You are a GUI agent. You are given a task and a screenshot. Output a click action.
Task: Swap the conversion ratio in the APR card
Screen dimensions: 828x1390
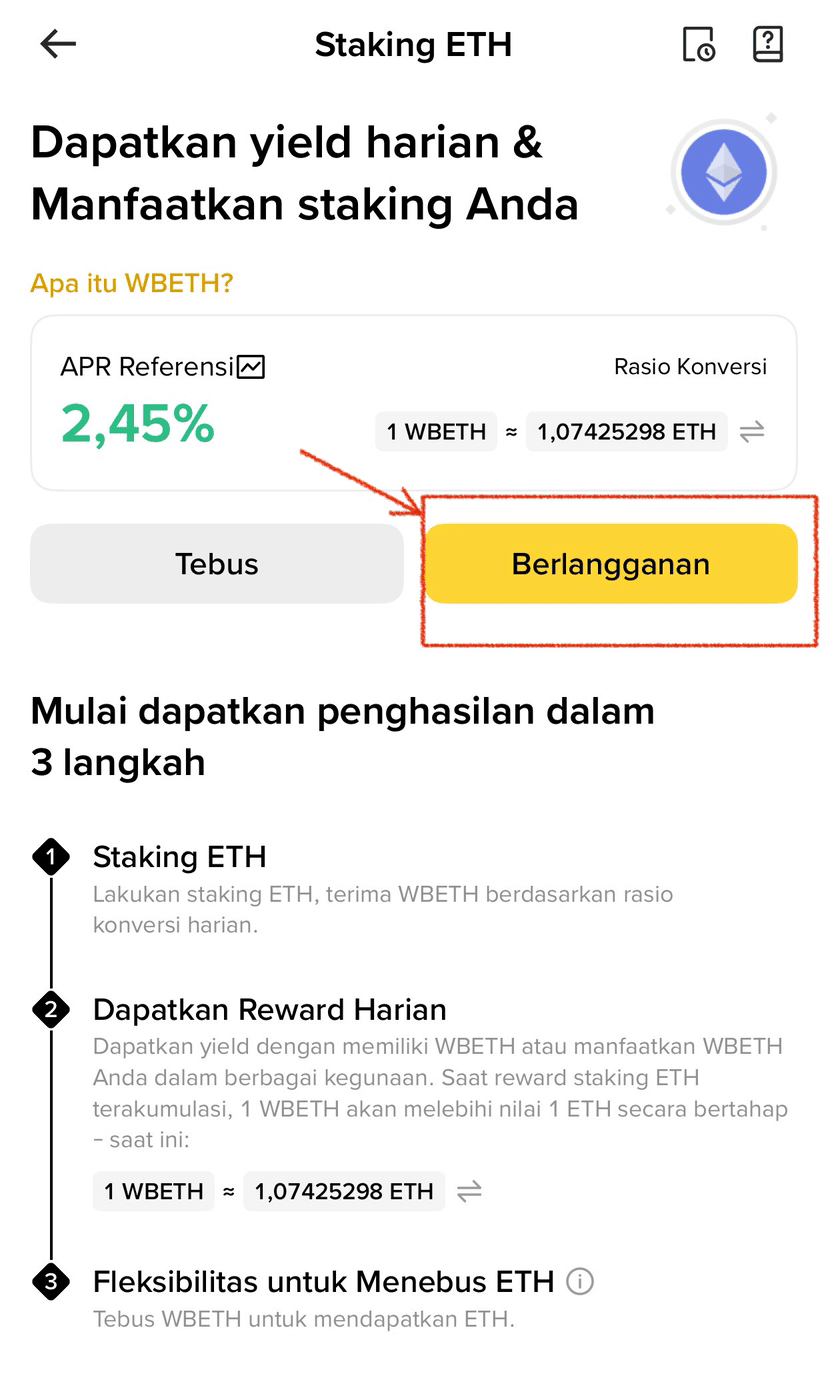pyautogui.click(x=752, y=432)
